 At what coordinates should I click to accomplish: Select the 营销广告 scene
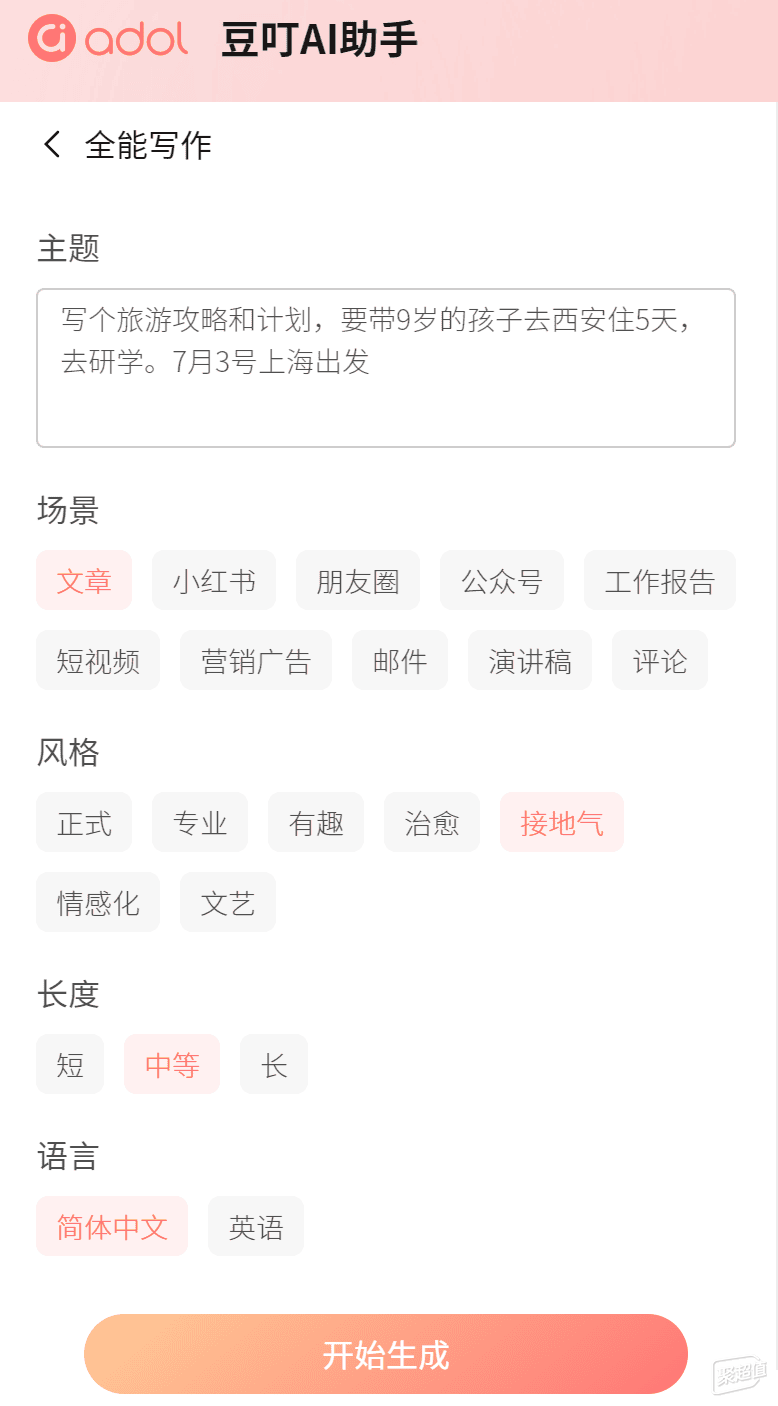[256, 660]
